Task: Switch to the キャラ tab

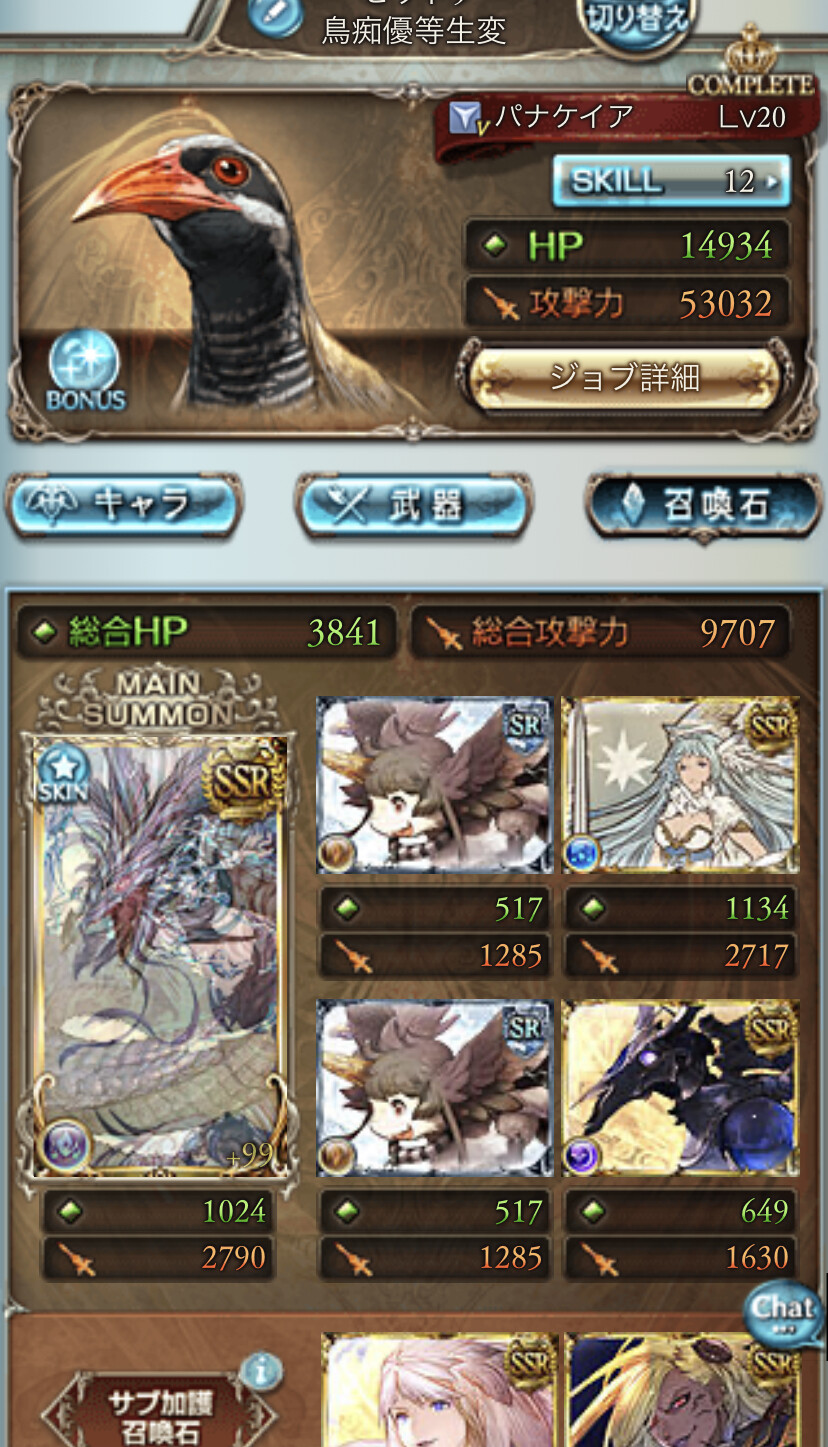Action: [123, 506]
